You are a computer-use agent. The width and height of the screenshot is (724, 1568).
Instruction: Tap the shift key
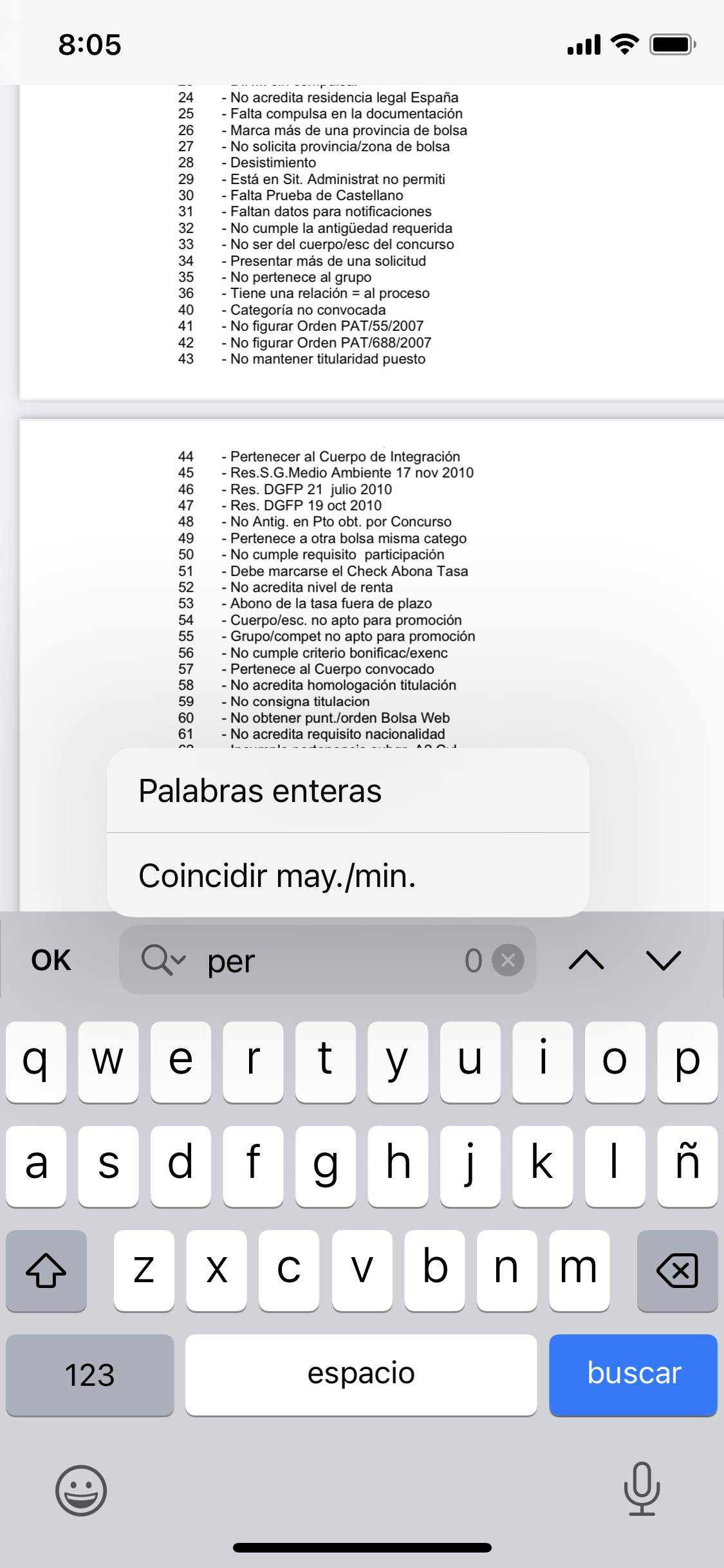pyautogui.click(x=46, y=1271)
